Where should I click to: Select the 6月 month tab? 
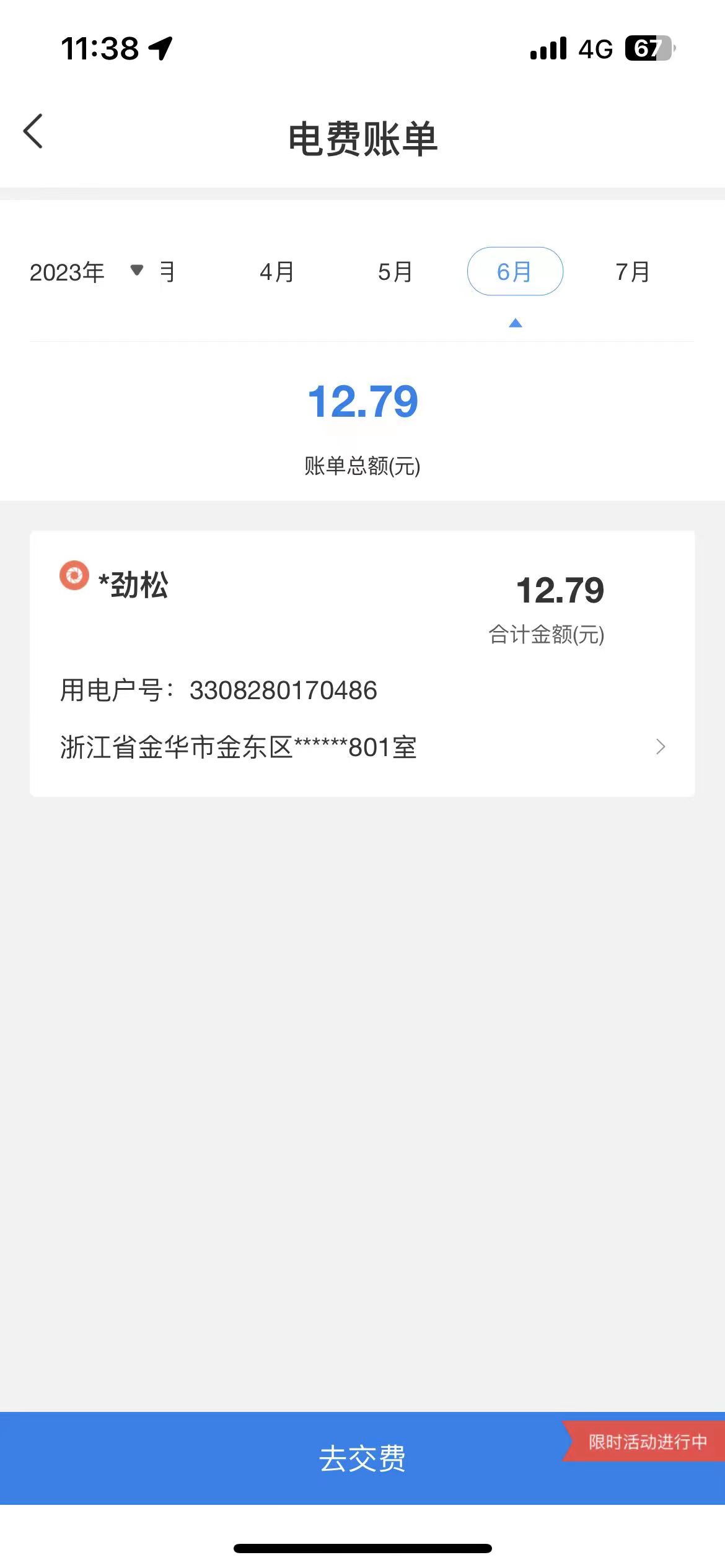coord(514,272)
